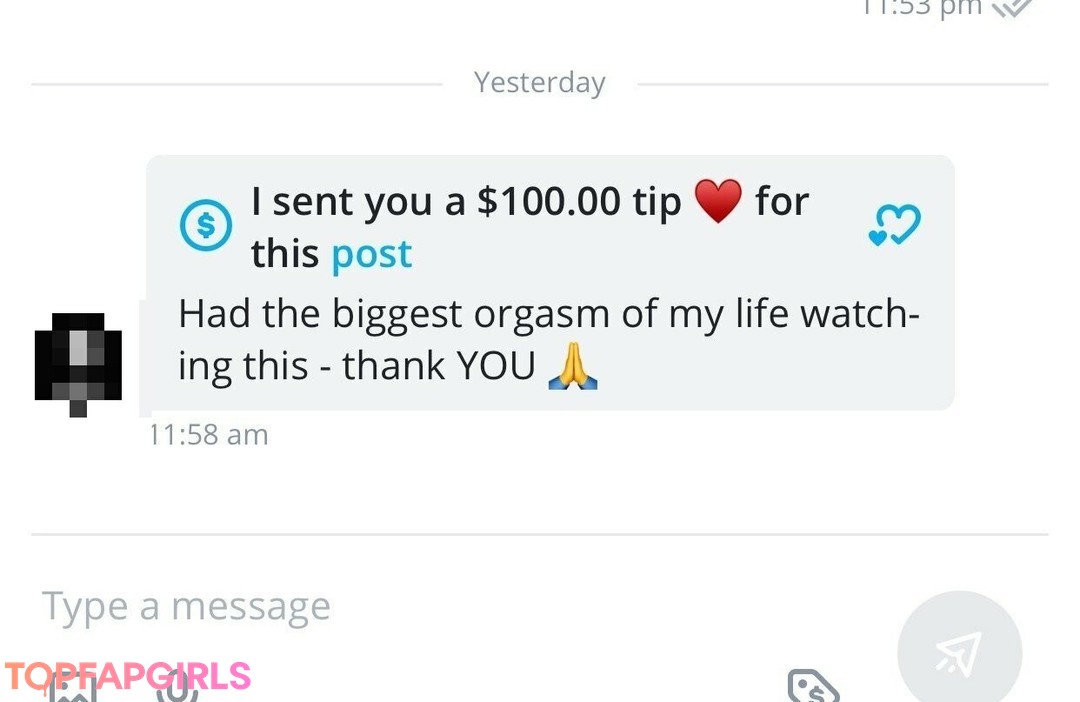Open the linked post in the tip message

coord(371,254)
